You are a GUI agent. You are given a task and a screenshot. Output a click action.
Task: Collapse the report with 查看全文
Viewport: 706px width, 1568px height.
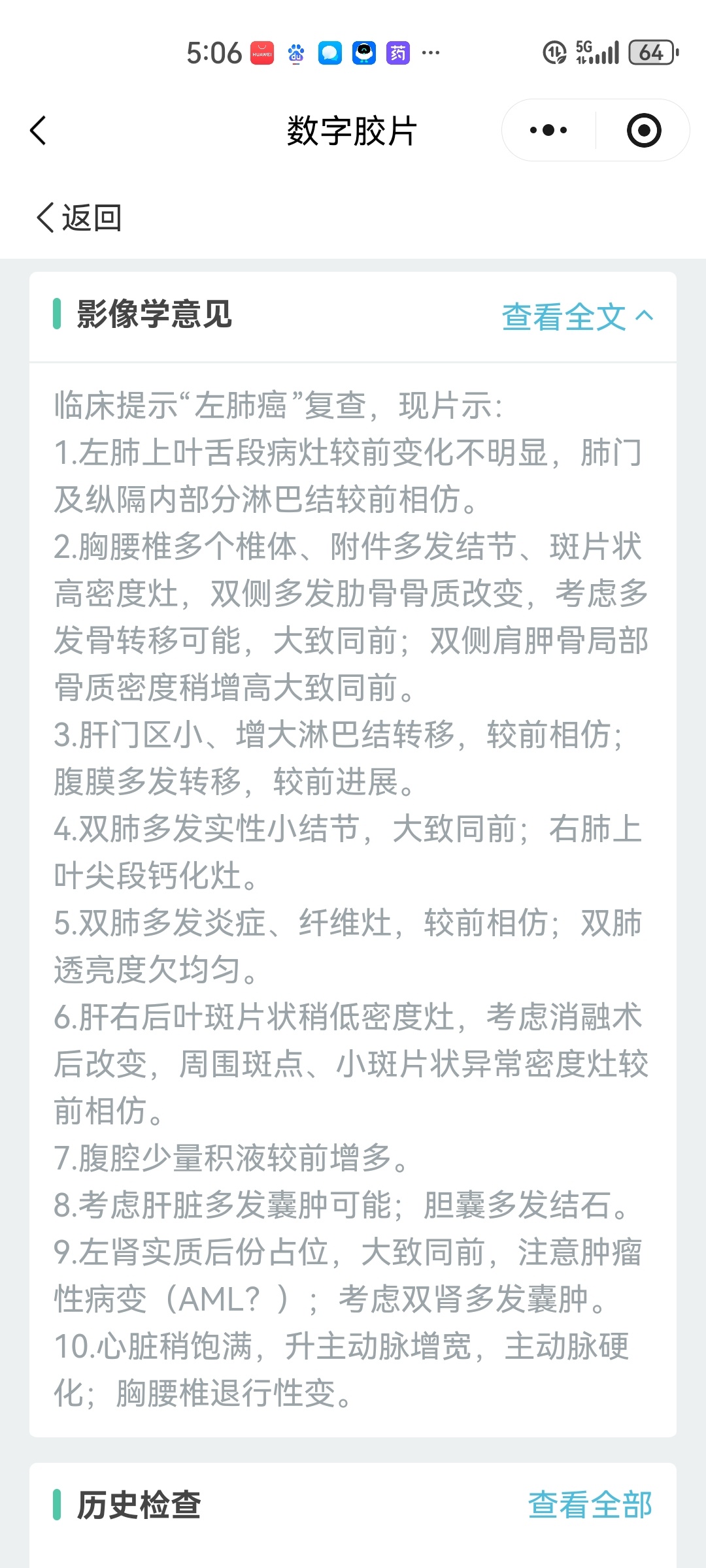(x=577, y=317)
